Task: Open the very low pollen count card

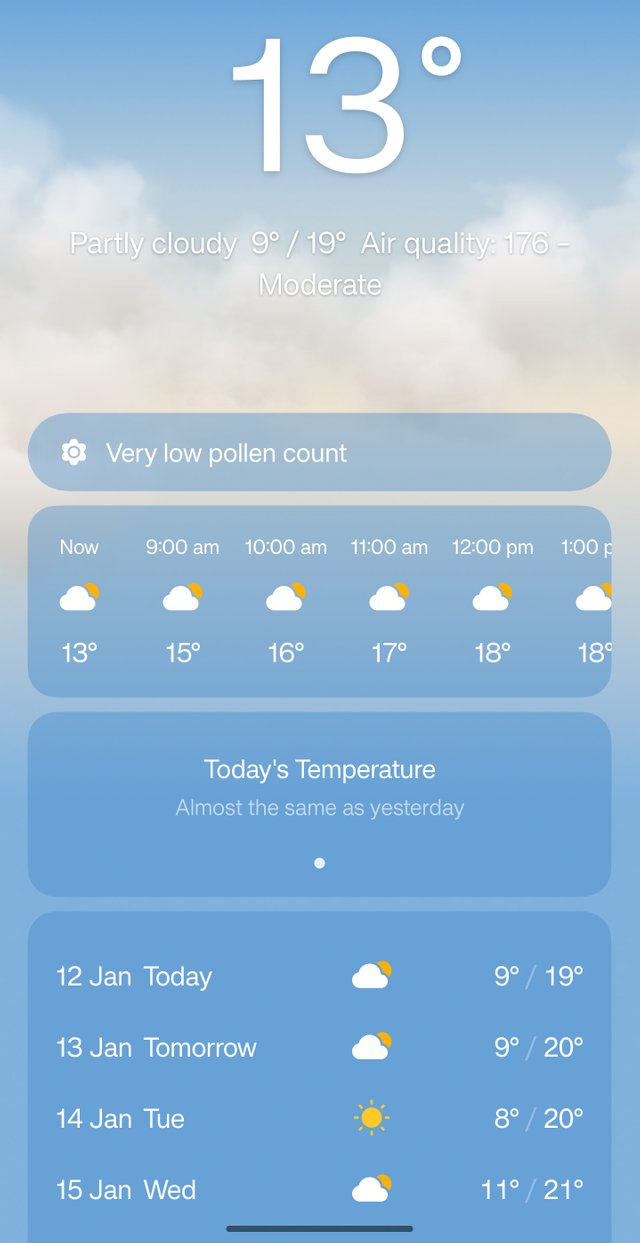Action: [319, 452]
